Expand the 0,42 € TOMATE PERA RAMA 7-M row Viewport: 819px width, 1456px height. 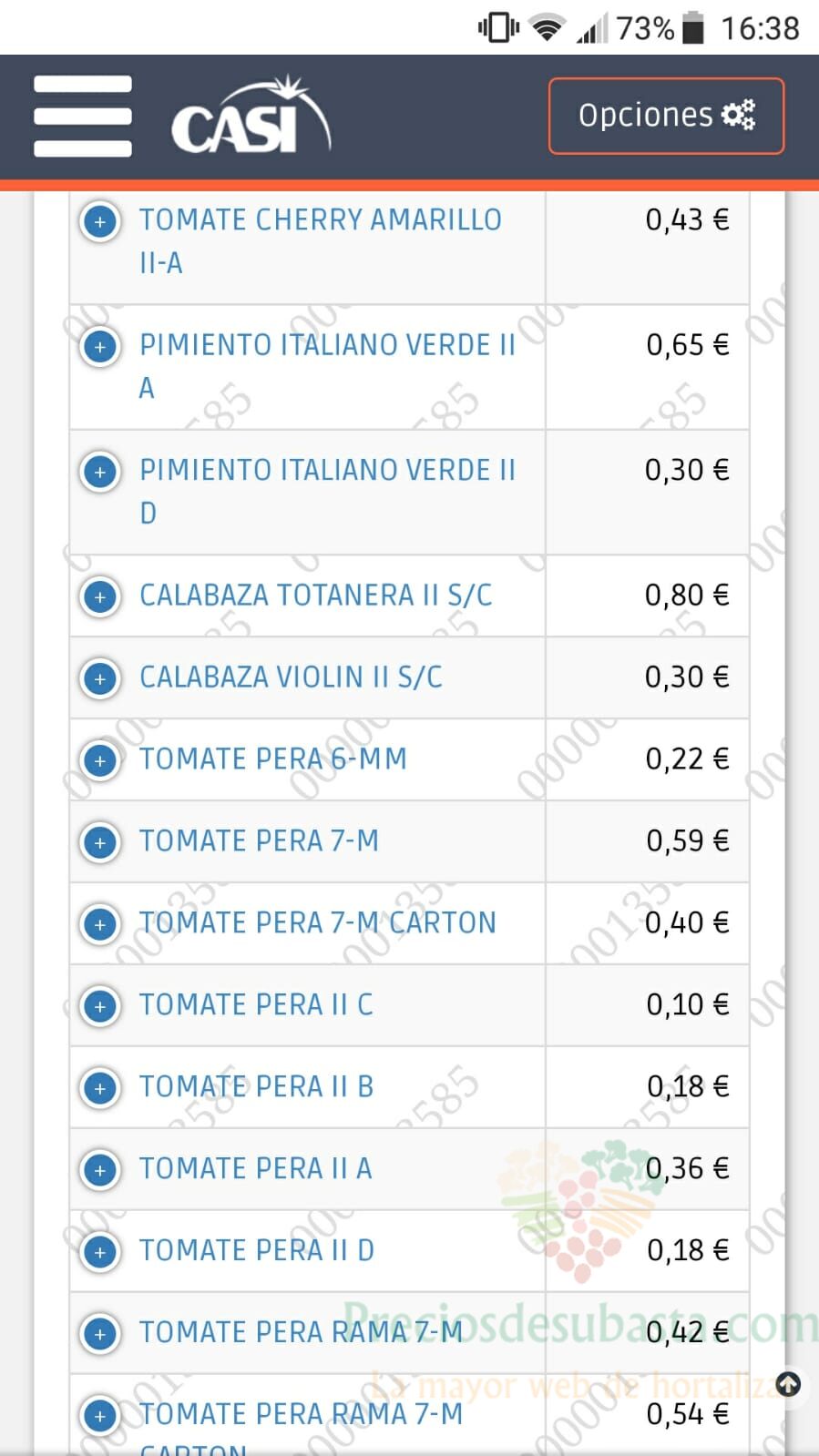click(x=100, y=1334)
